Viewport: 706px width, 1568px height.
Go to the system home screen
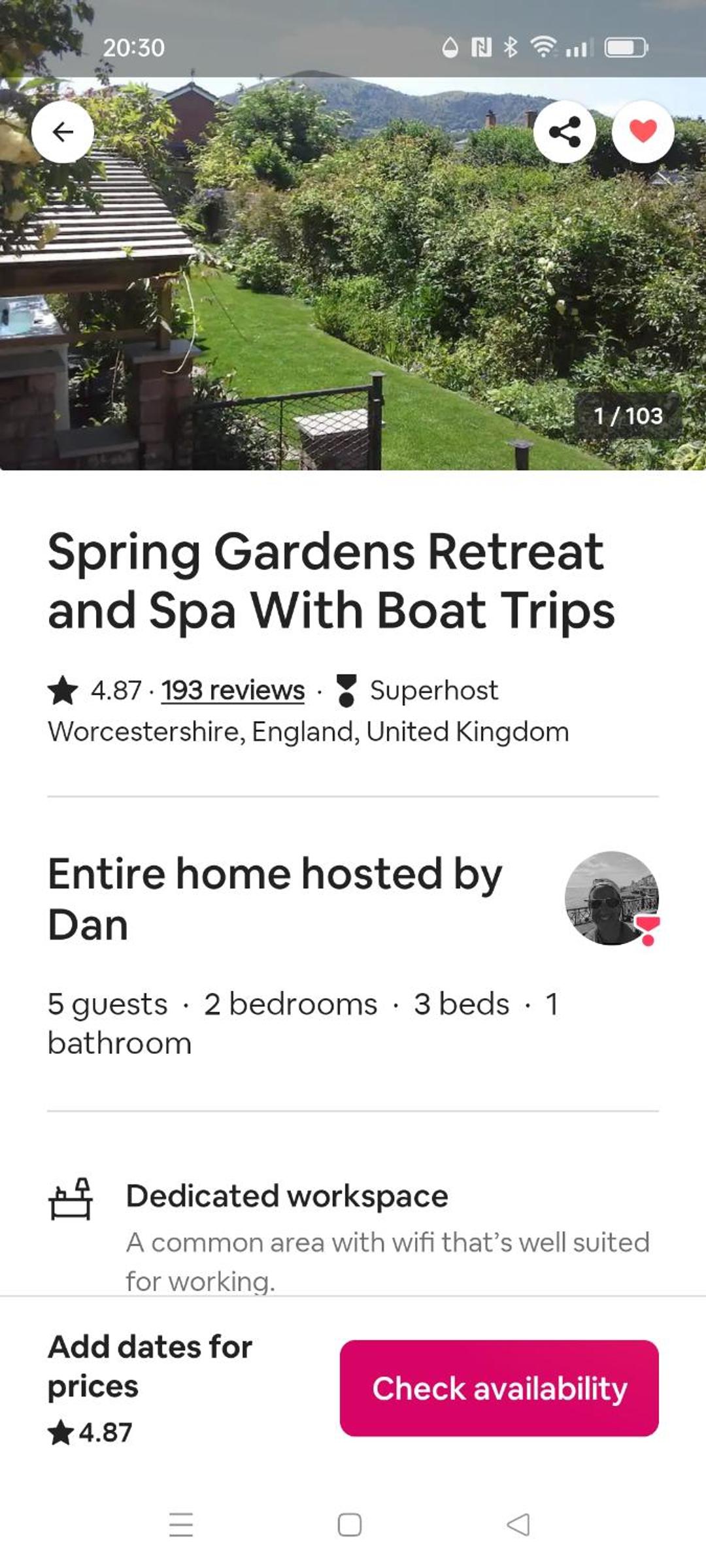(x=350, y=1524)
